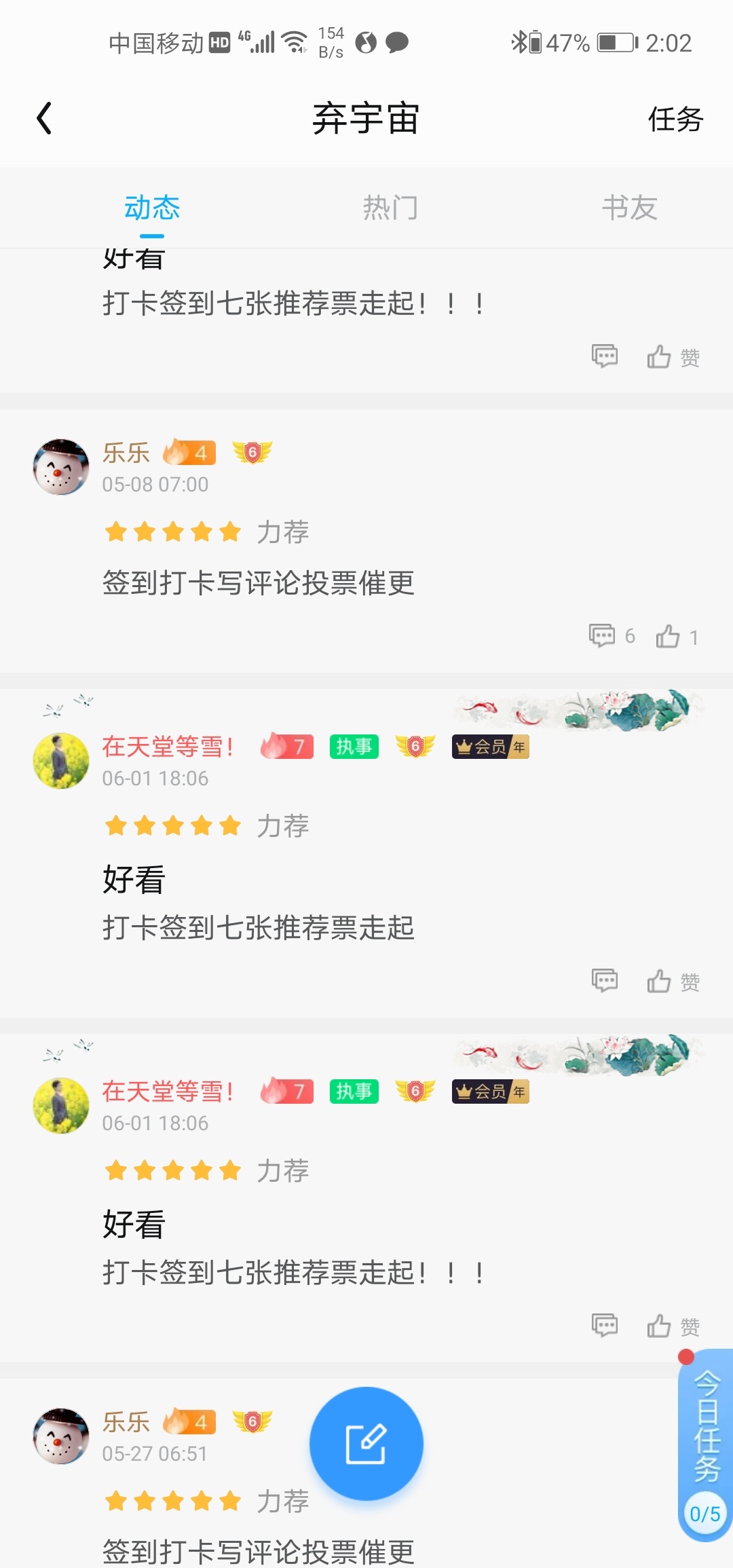Screen dimensions: 733x1568
Task: Select the 动态 tab
Action: point(152,208)
